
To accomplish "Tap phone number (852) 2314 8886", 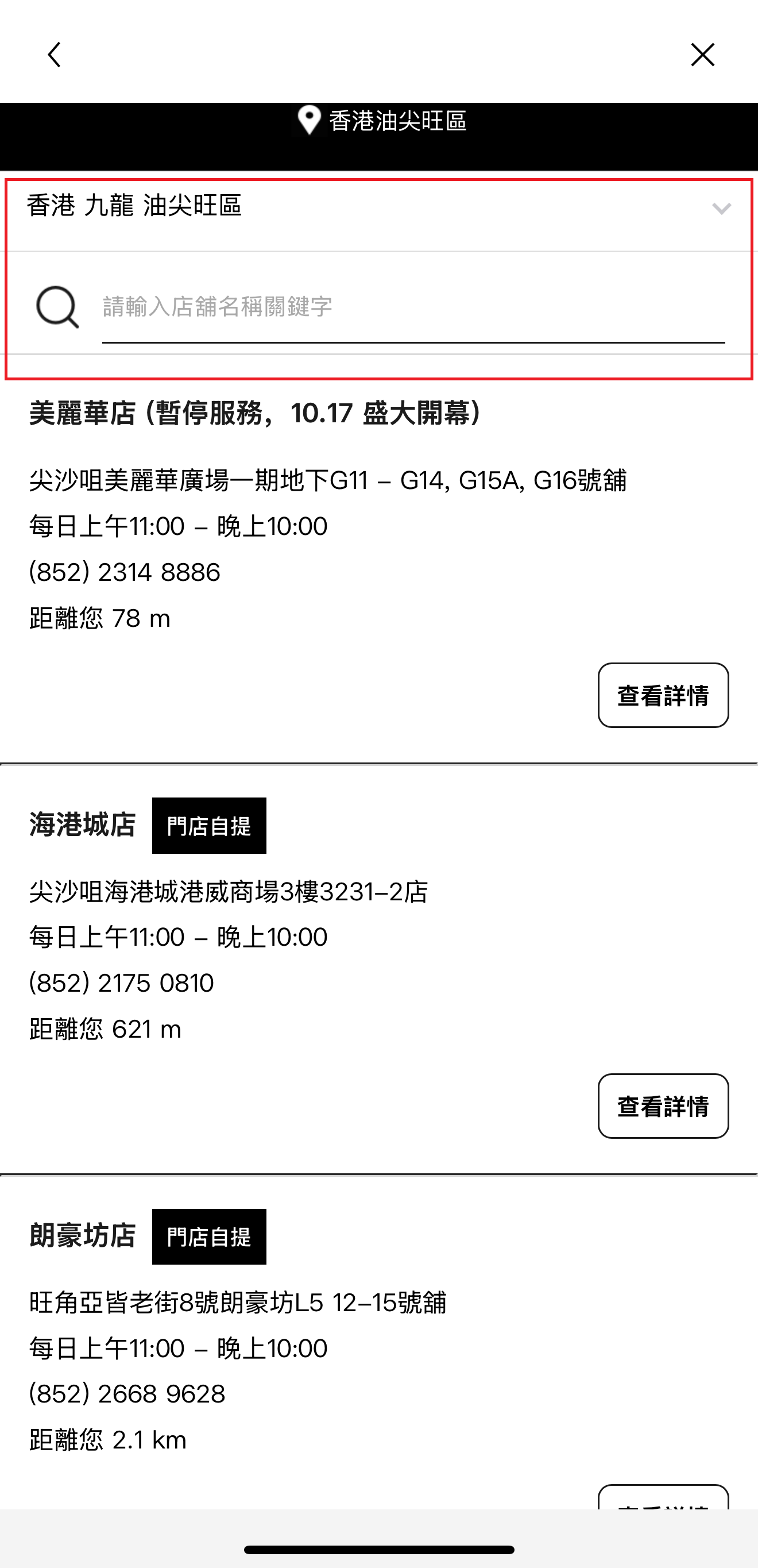I will pyautogui.click(x=124, y=572).
